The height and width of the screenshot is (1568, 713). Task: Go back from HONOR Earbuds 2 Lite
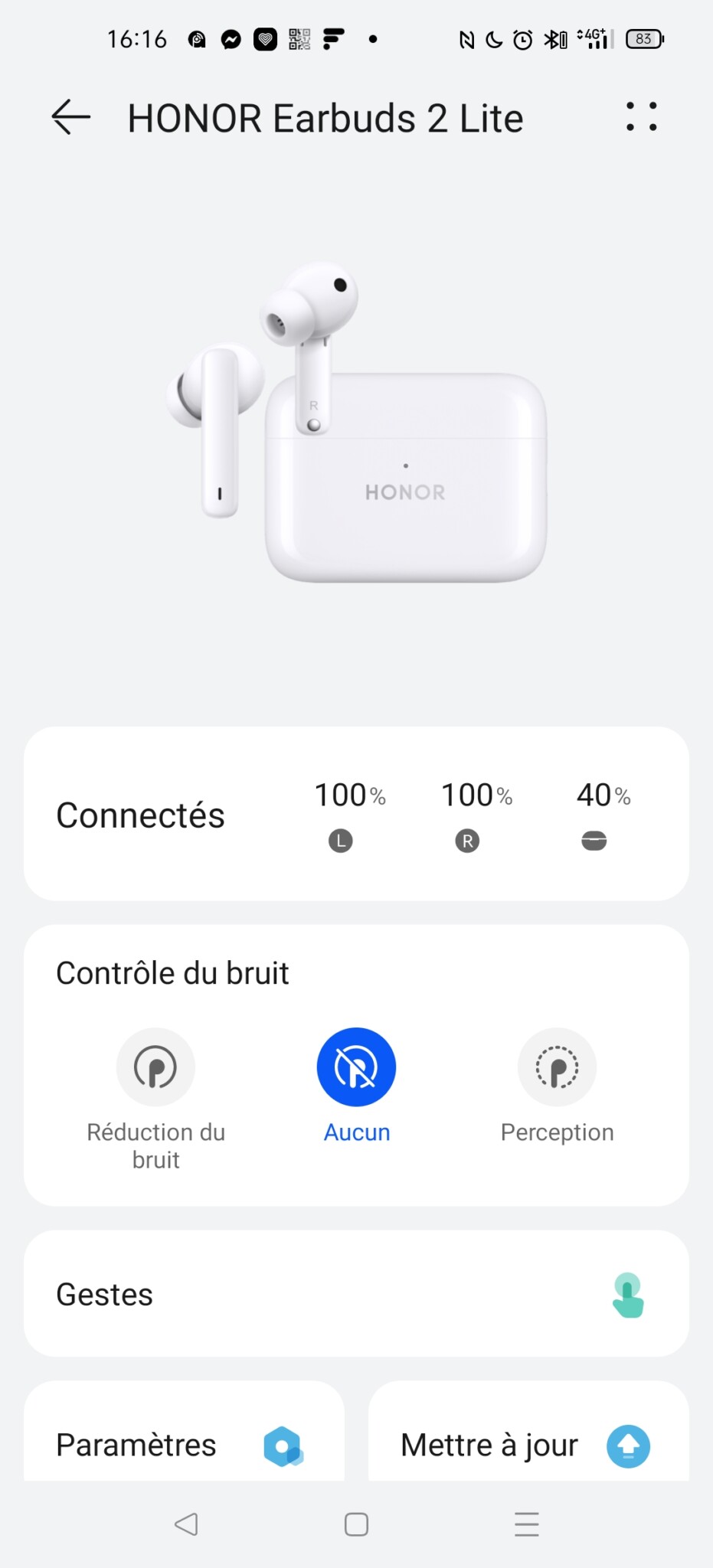pos(70,117)
